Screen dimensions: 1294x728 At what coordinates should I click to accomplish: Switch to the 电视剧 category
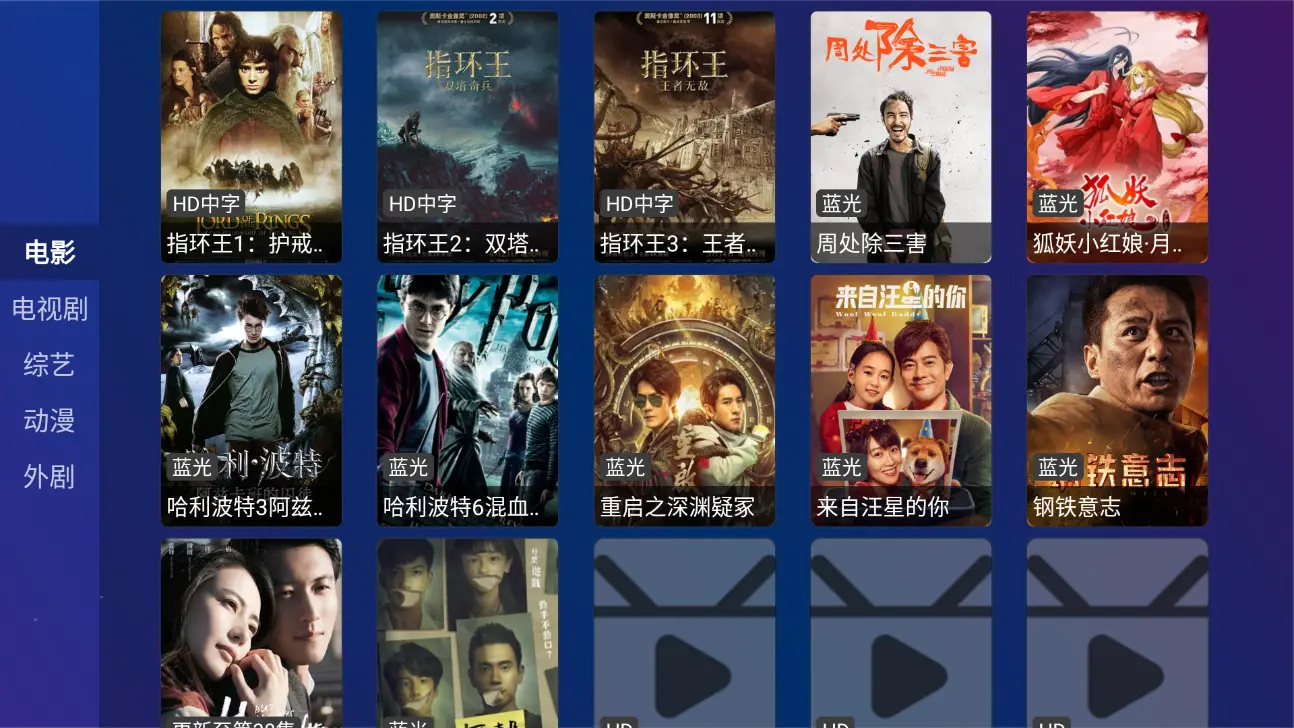[x=50, y=309]
